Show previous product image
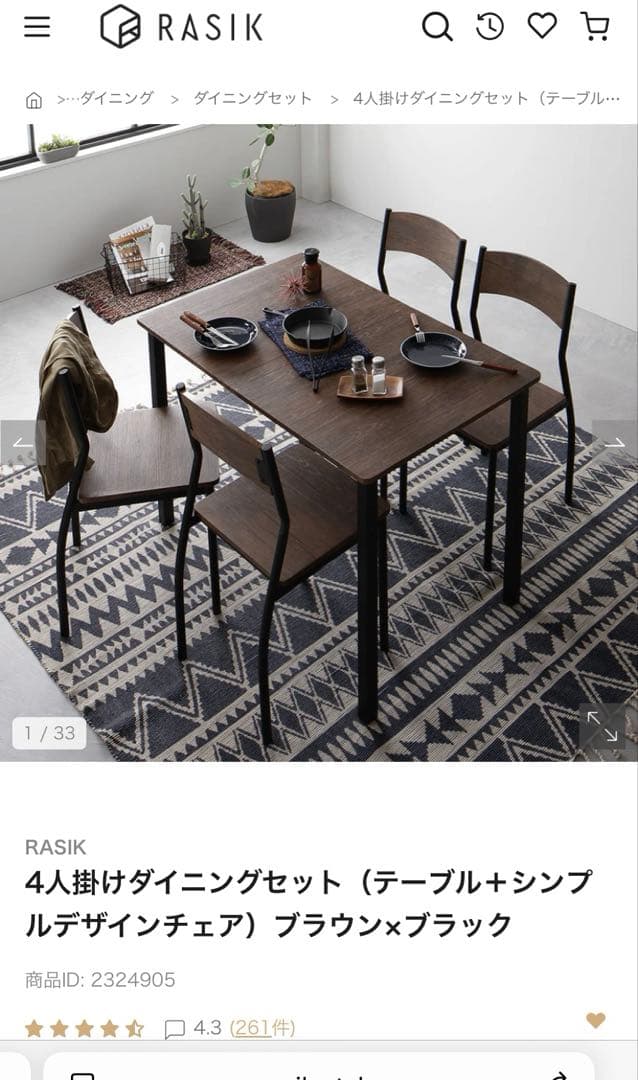Image resolution: width=638 pixels, height=1080 pixels. tap(22, 442)
